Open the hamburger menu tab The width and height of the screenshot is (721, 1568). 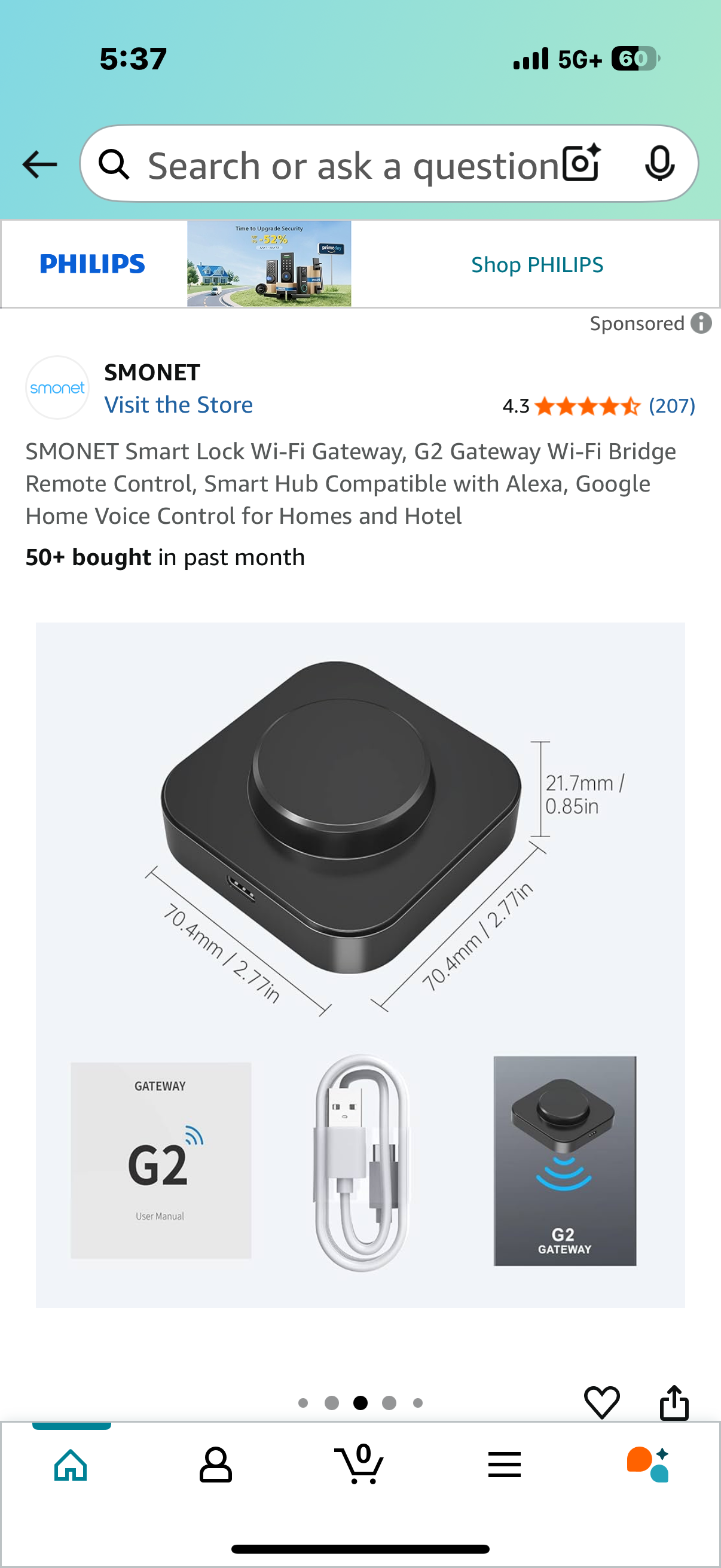pos(504,1465)
